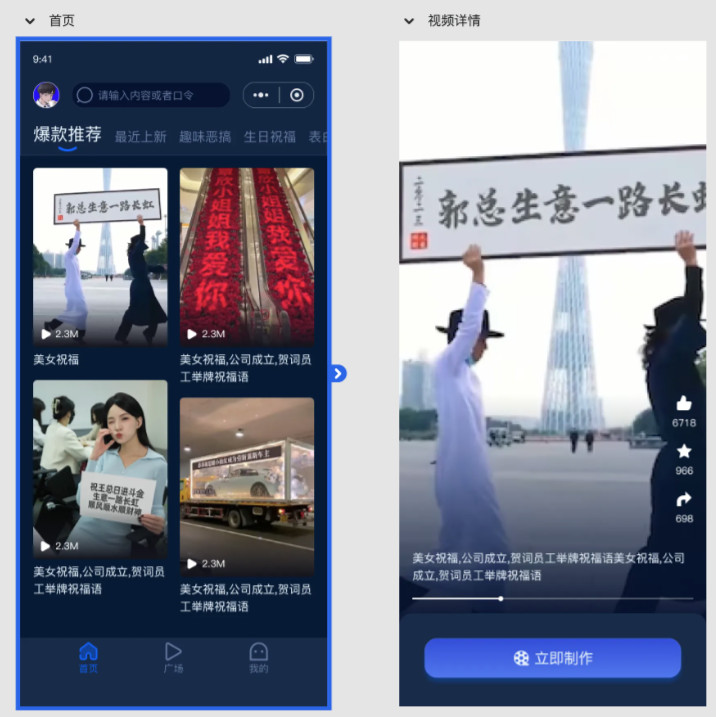Image resolution: width=716 pixels, height=717 pixels.
Task: Seek on the video progress bar
Action: click(552, 598)
